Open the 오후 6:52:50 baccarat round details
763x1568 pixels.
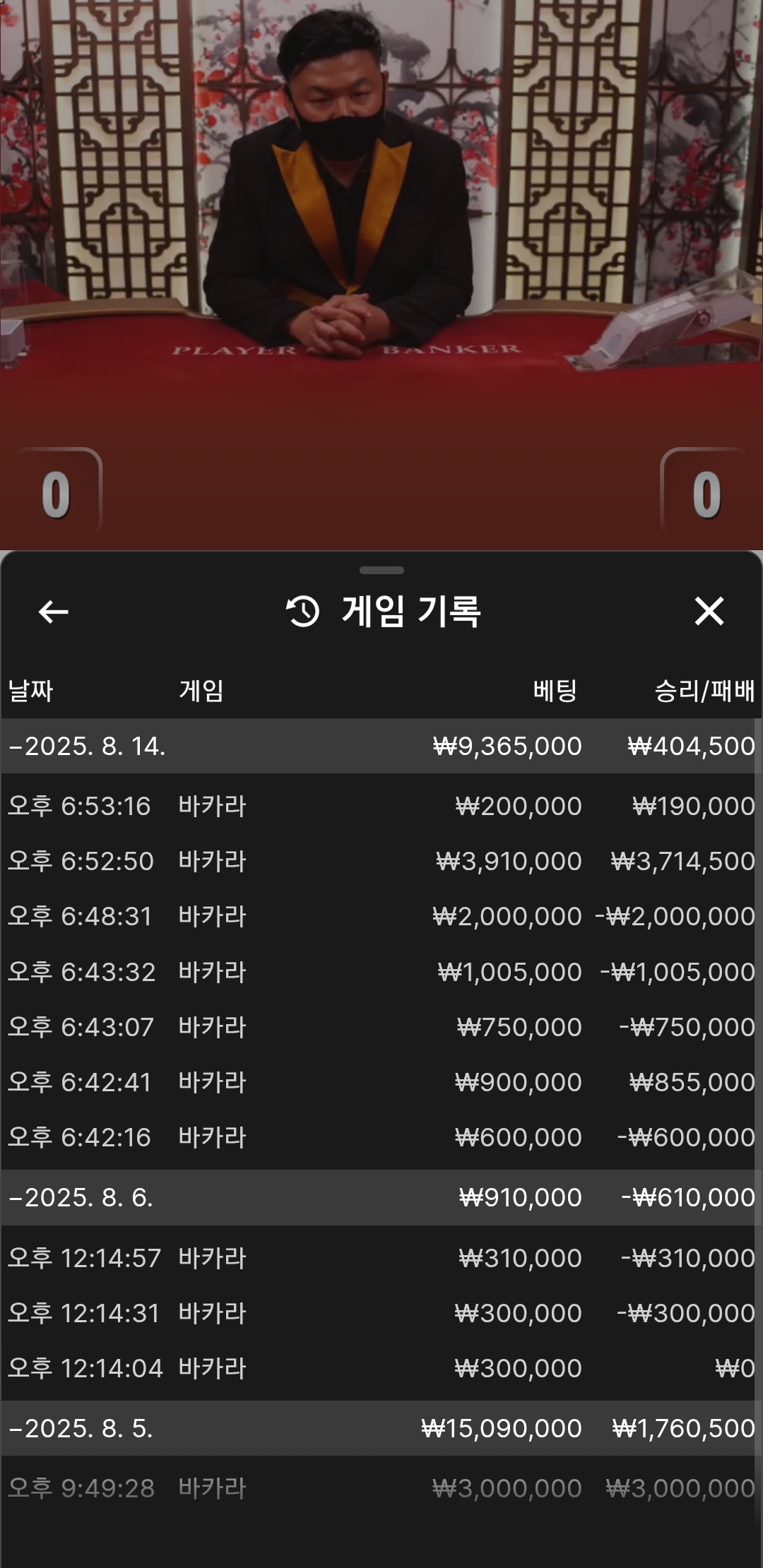point(380,861)
